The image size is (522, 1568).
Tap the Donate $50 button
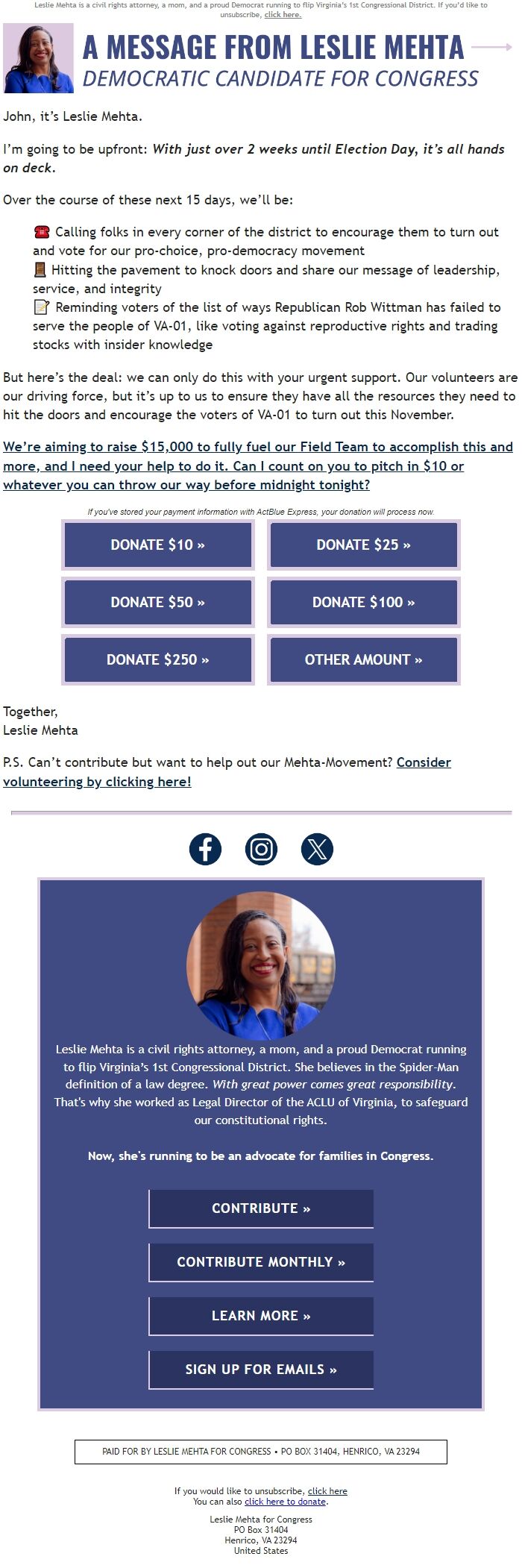[157, 603]
